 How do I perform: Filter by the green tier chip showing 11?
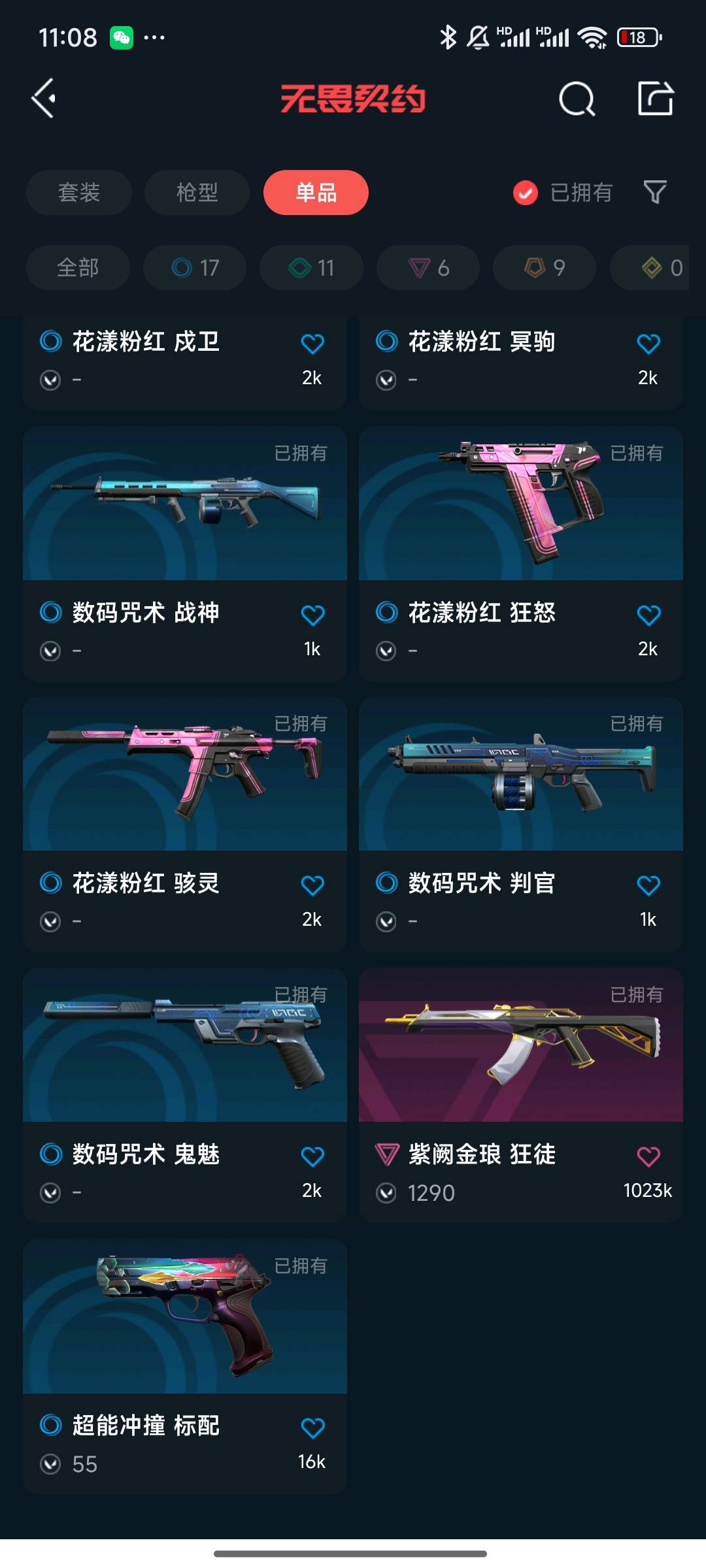(311, 268)
